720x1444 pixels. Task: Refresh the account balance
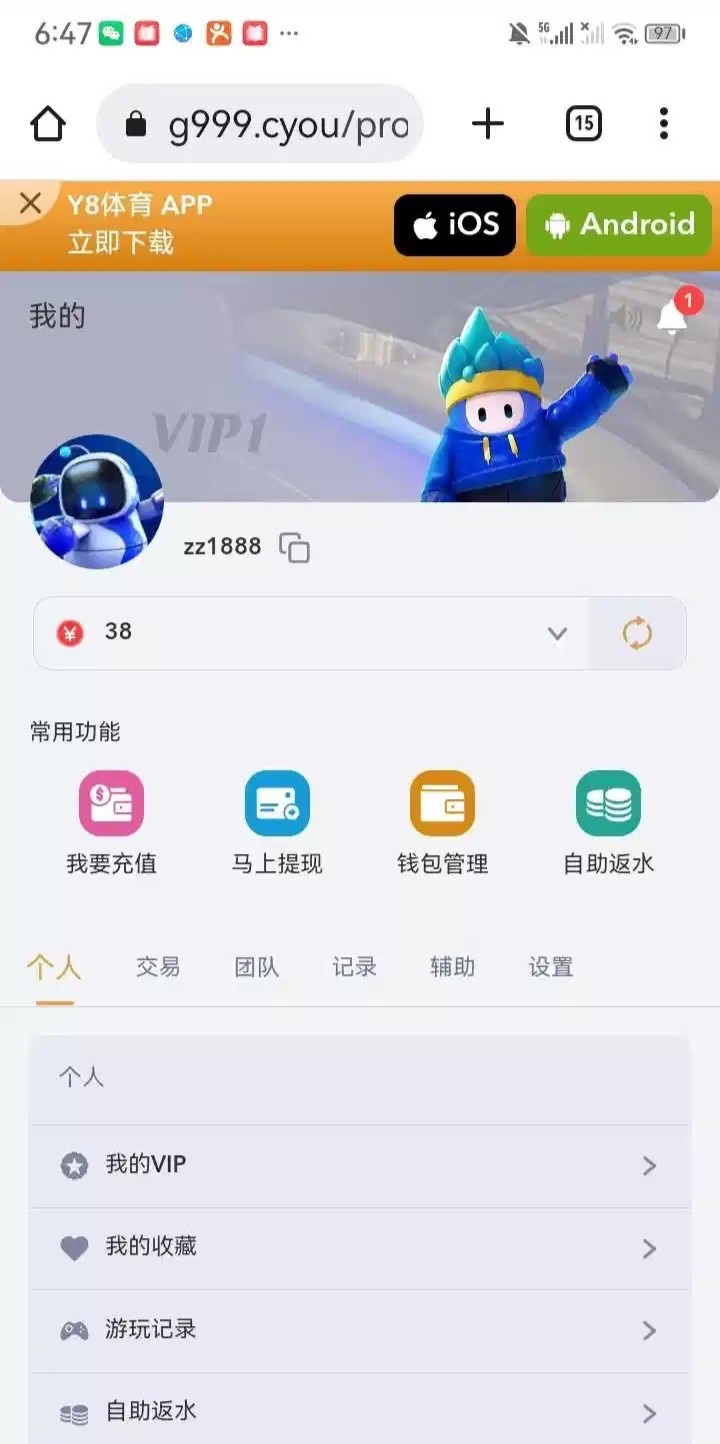point(637,633)
